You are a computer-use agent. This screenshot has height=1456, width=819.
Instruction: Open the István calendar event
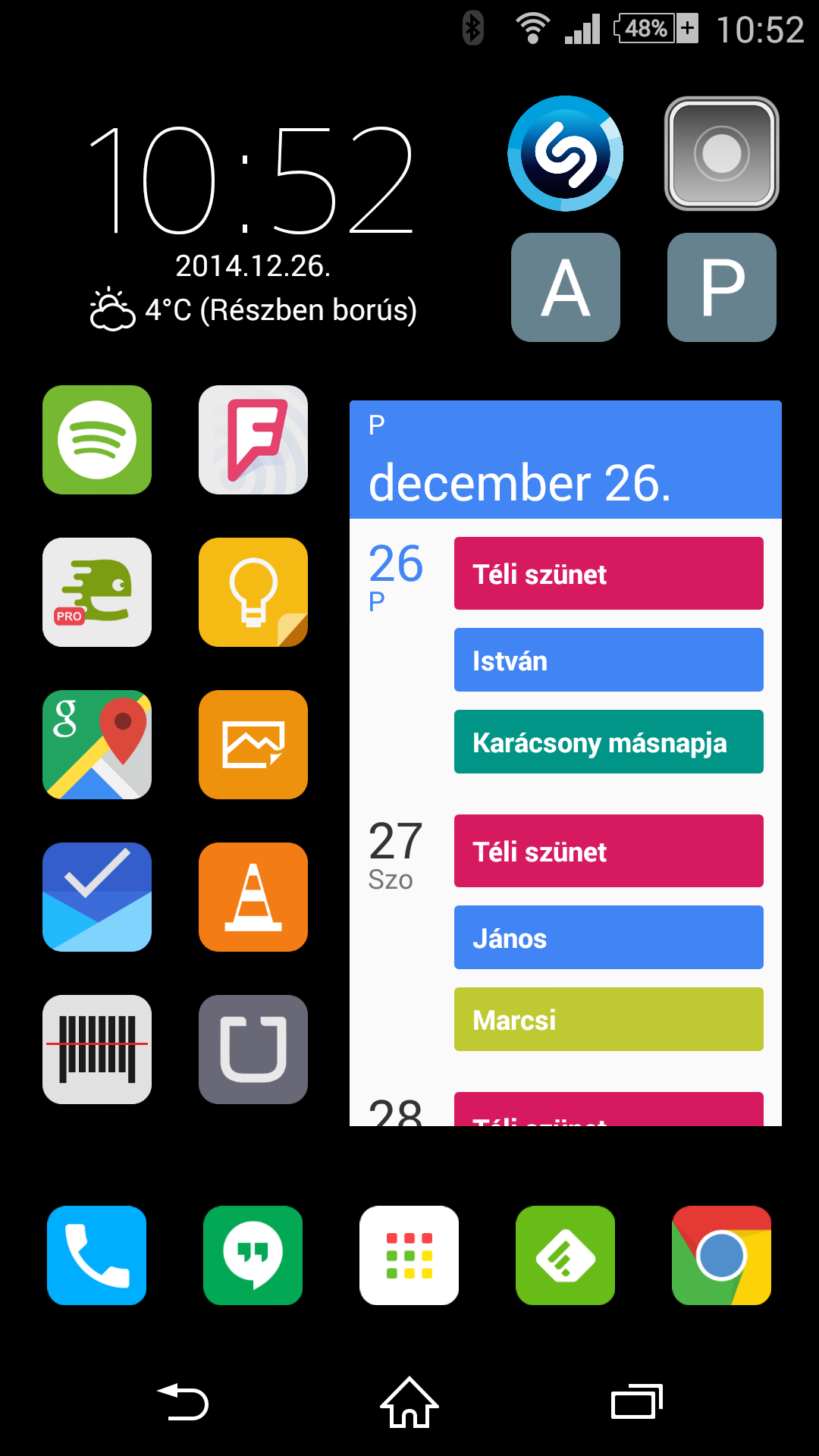pyautogui.click(x=608, y=660)
